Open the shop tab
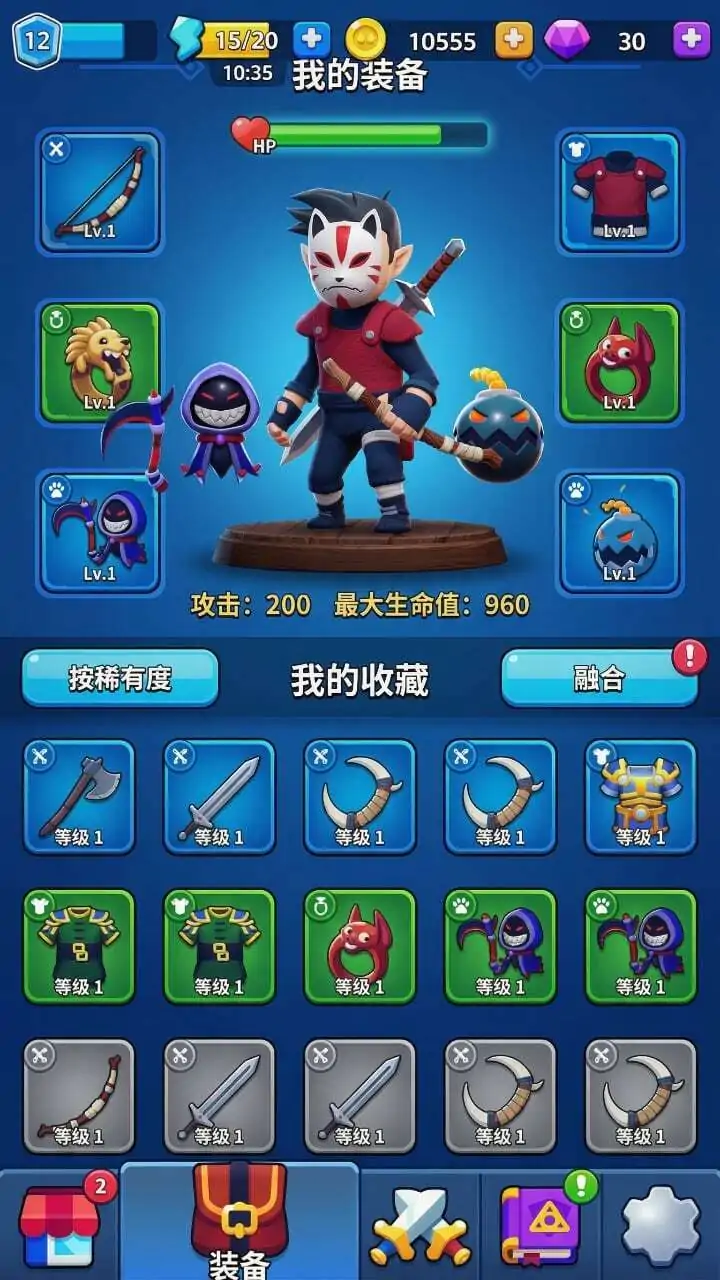This screenshot has width=720, height=1280. (60, 1225)
